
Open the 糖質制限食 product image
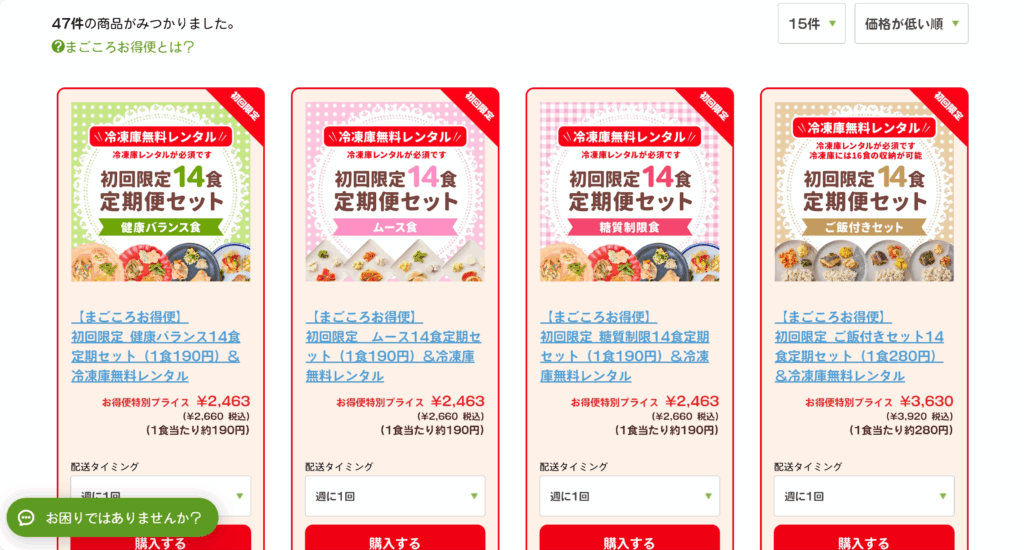click(x=629, y=191)
